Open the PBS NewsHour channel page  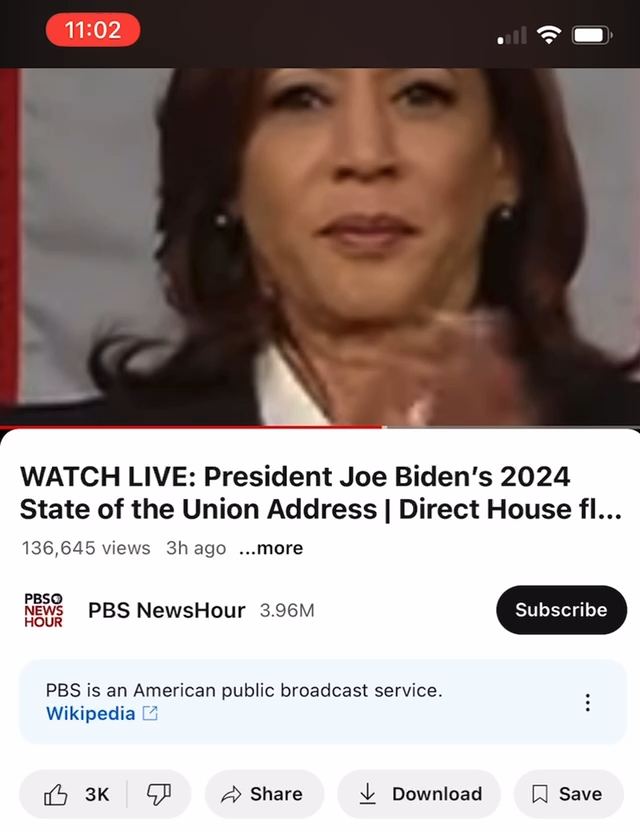167,610
